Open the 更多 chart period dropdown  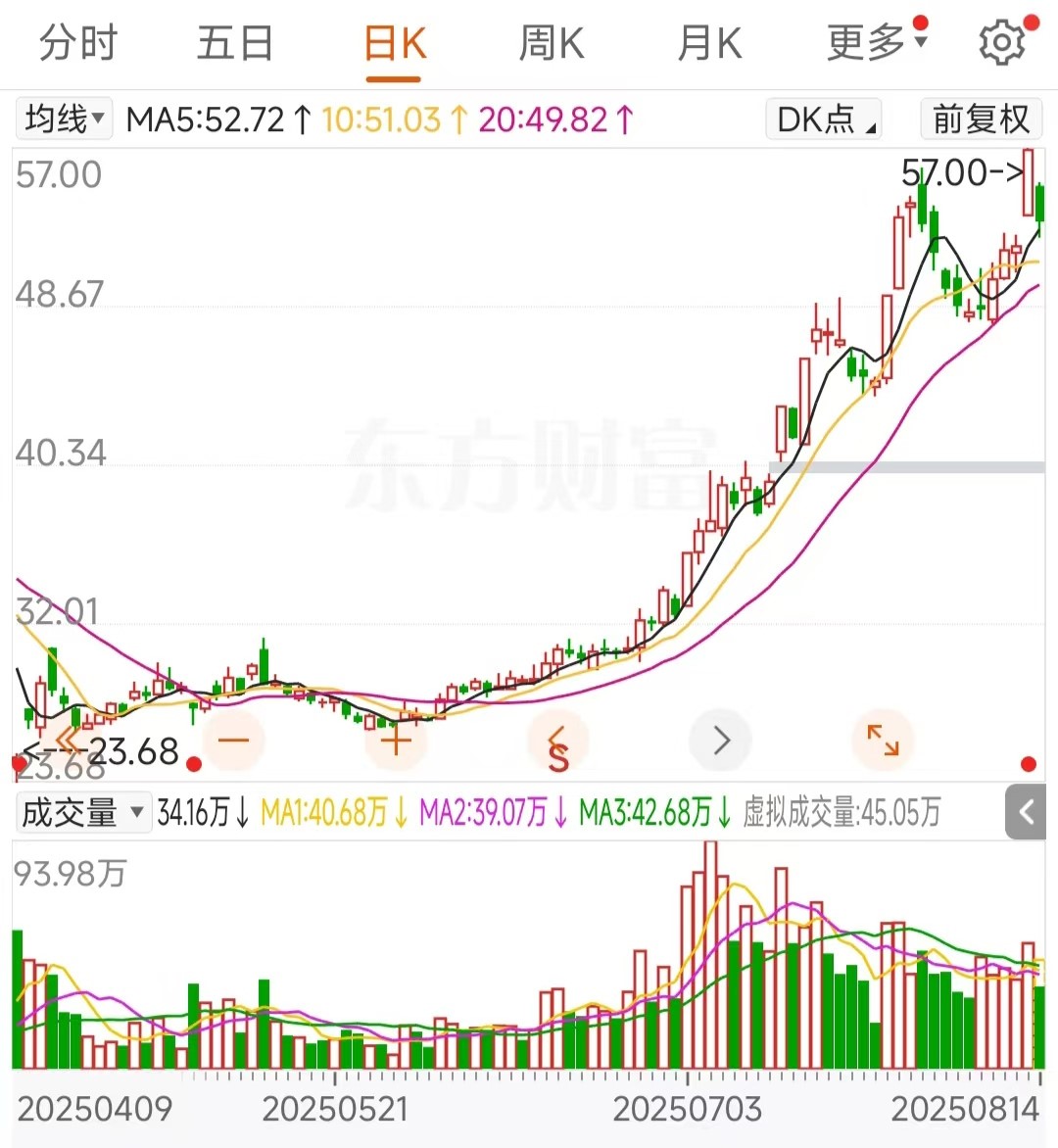875,42
